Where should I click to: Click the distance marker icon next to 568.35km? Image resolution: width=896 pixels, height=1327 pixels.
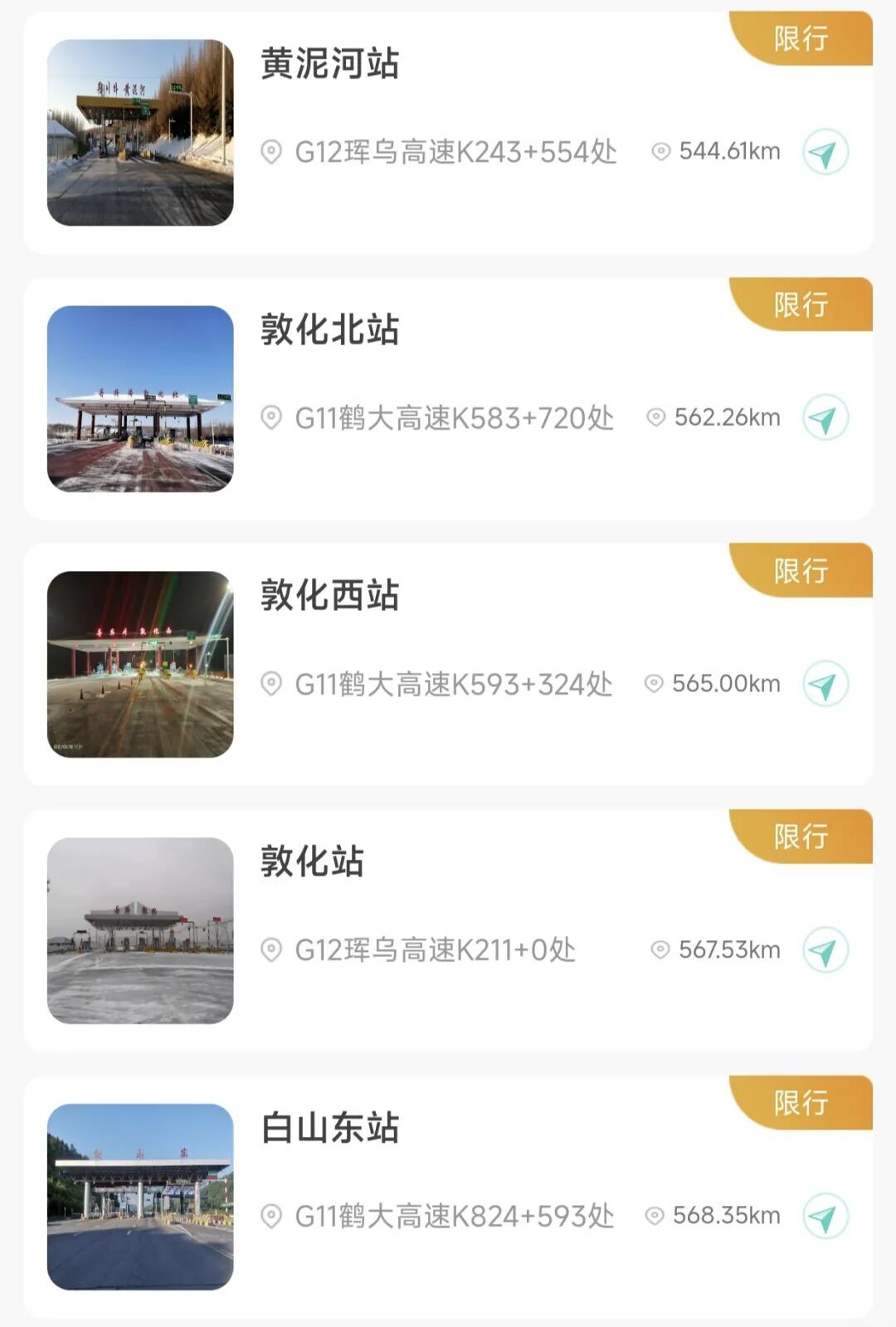660,1214
